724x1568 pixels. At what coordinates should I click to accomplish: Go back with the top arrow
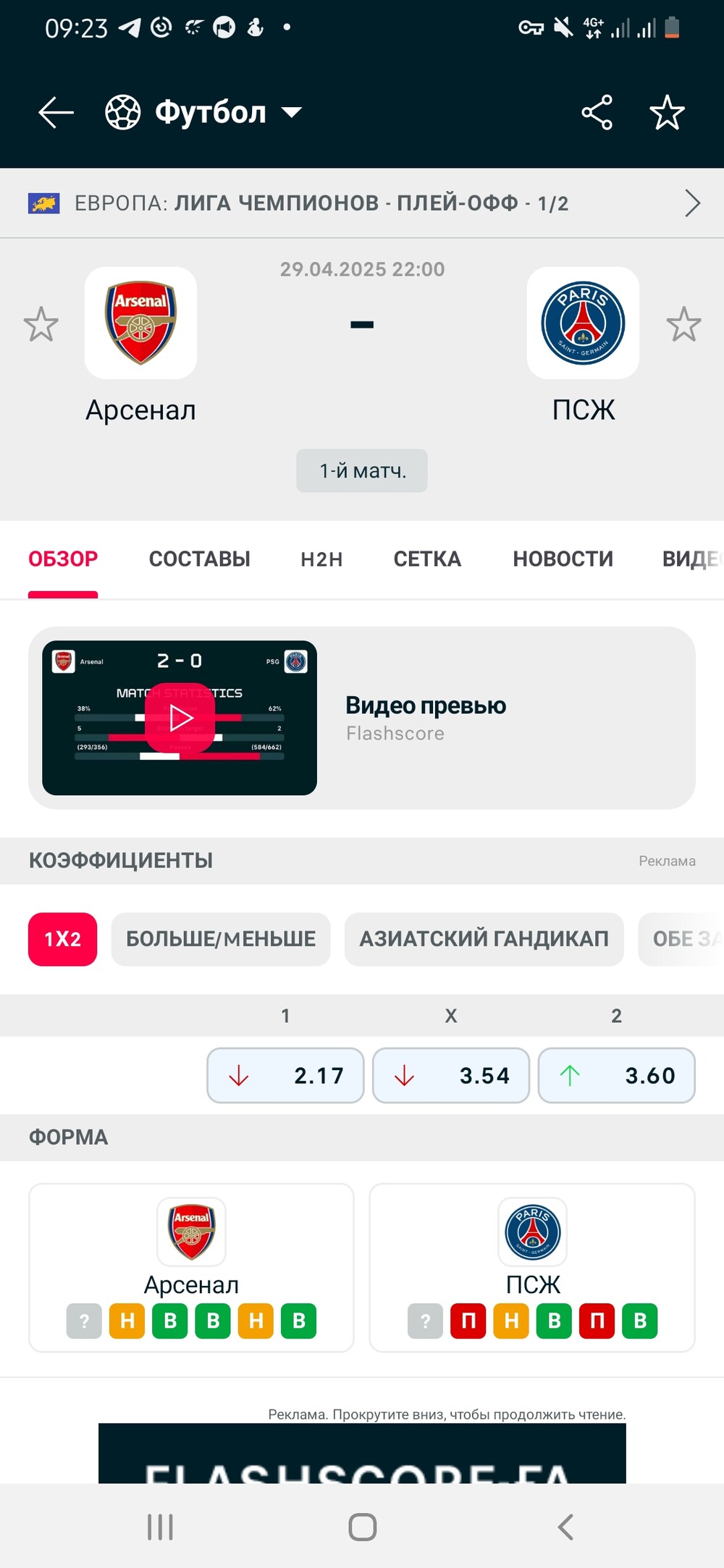(56, 113)
